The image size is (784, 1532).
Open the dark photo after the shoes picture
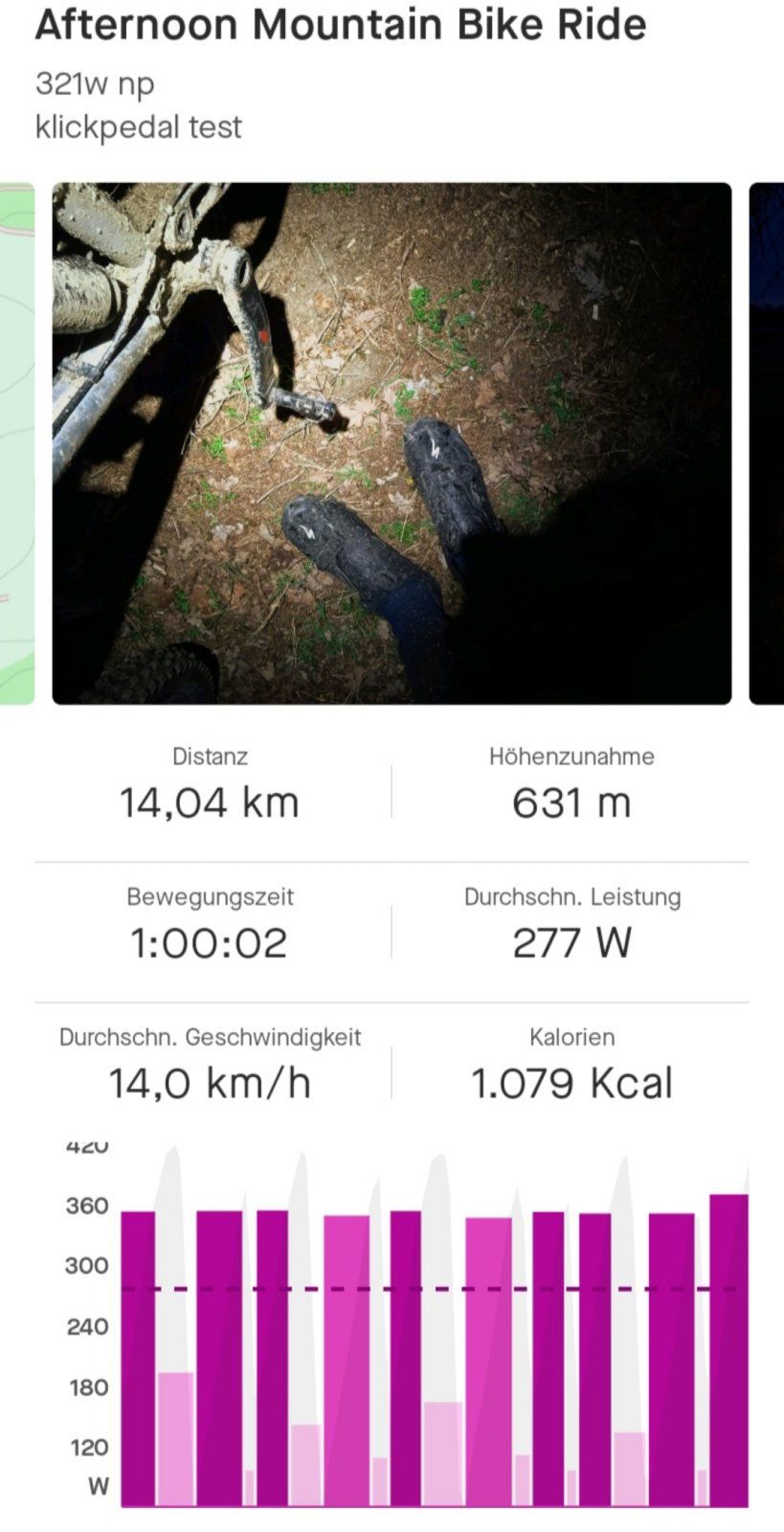point(768,442)
